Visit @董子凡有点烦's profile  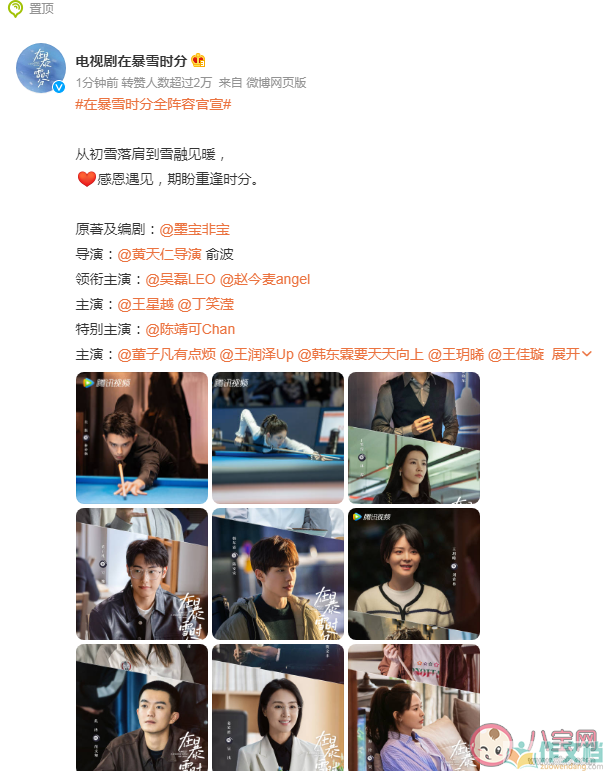click(x=166, y=354)
